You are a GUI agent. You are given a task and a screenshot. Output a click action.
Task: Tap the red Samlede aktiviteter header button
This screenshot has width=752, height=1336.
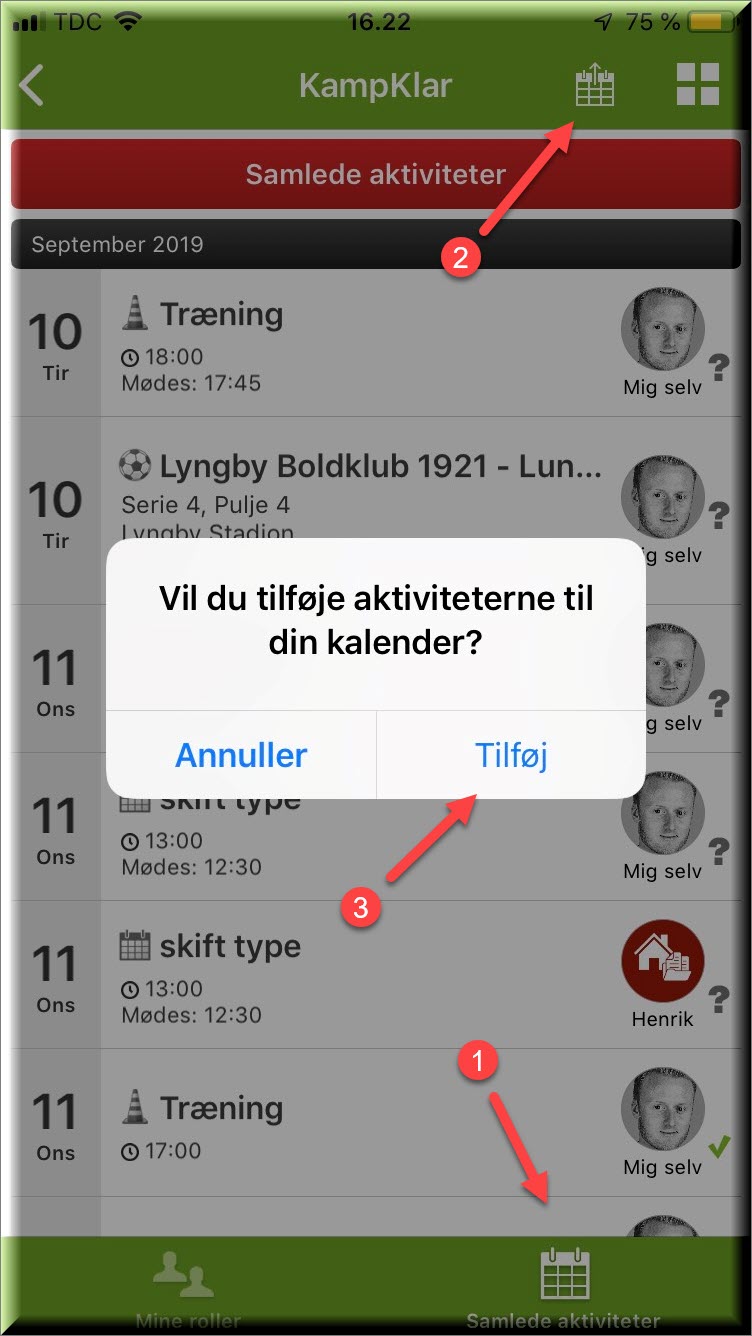pos(376,174)
